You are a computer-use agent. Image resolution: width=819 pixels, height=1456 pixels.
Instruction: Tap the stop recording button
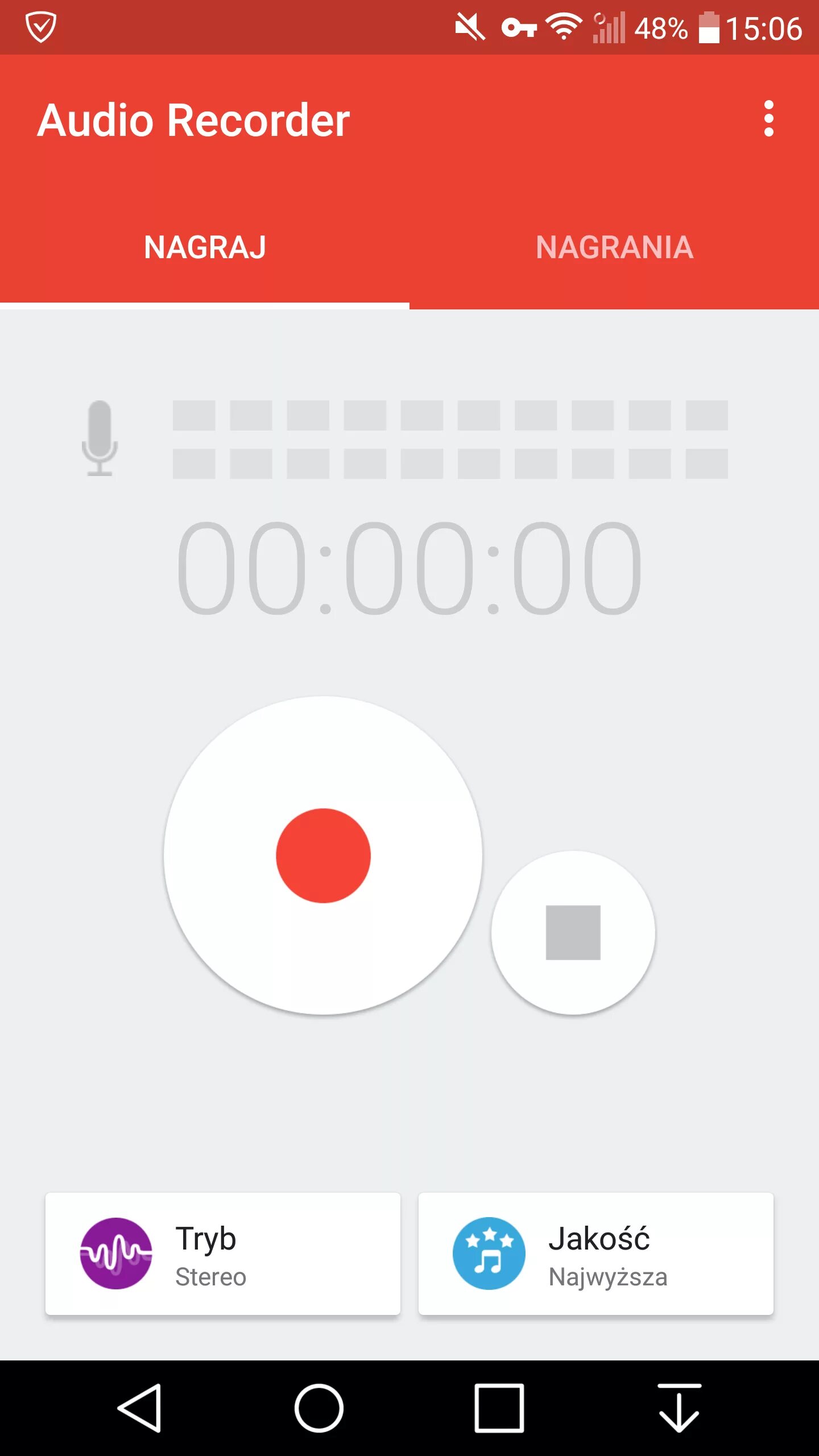tap(573, 932)
